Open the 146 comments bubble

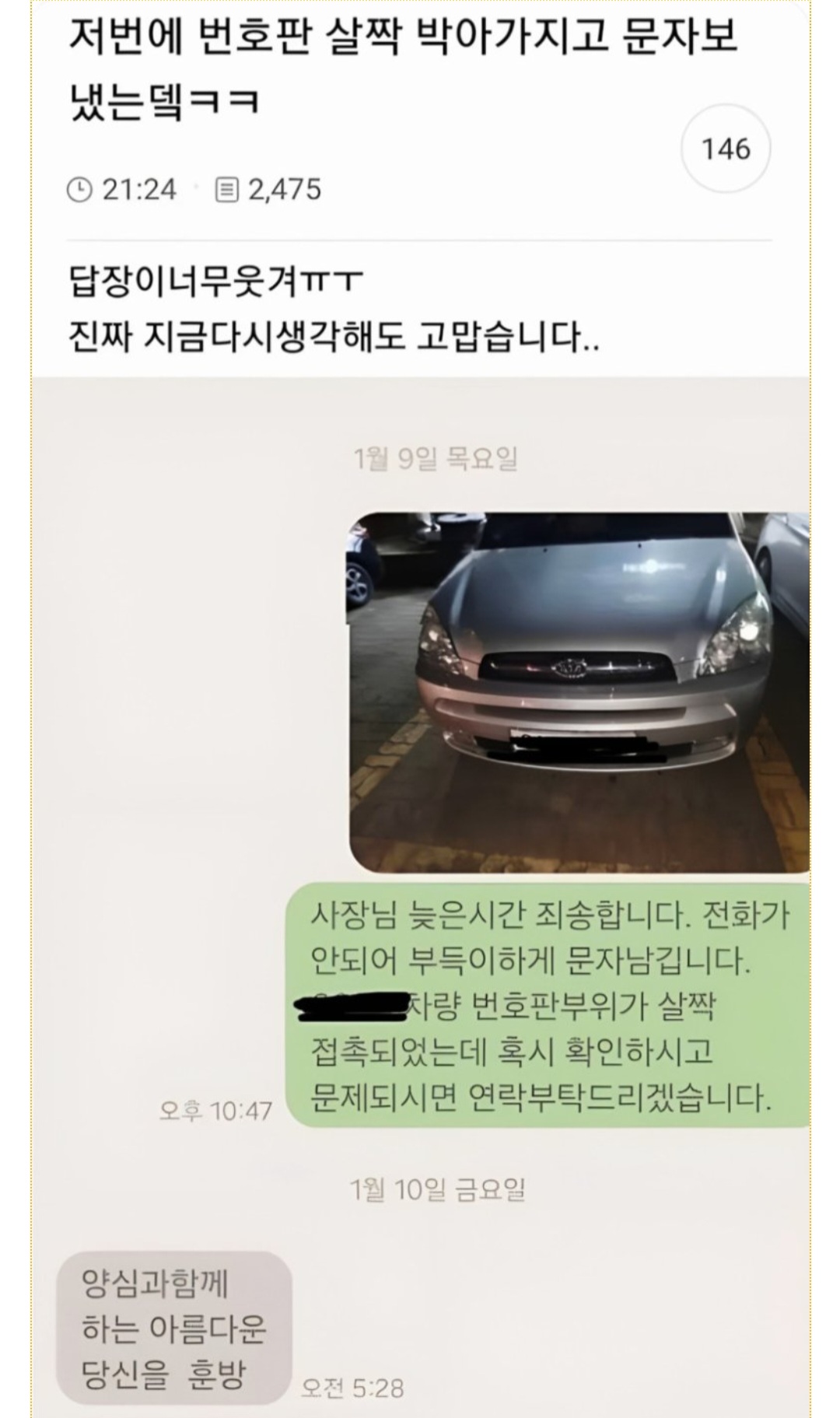coord(726,149)
